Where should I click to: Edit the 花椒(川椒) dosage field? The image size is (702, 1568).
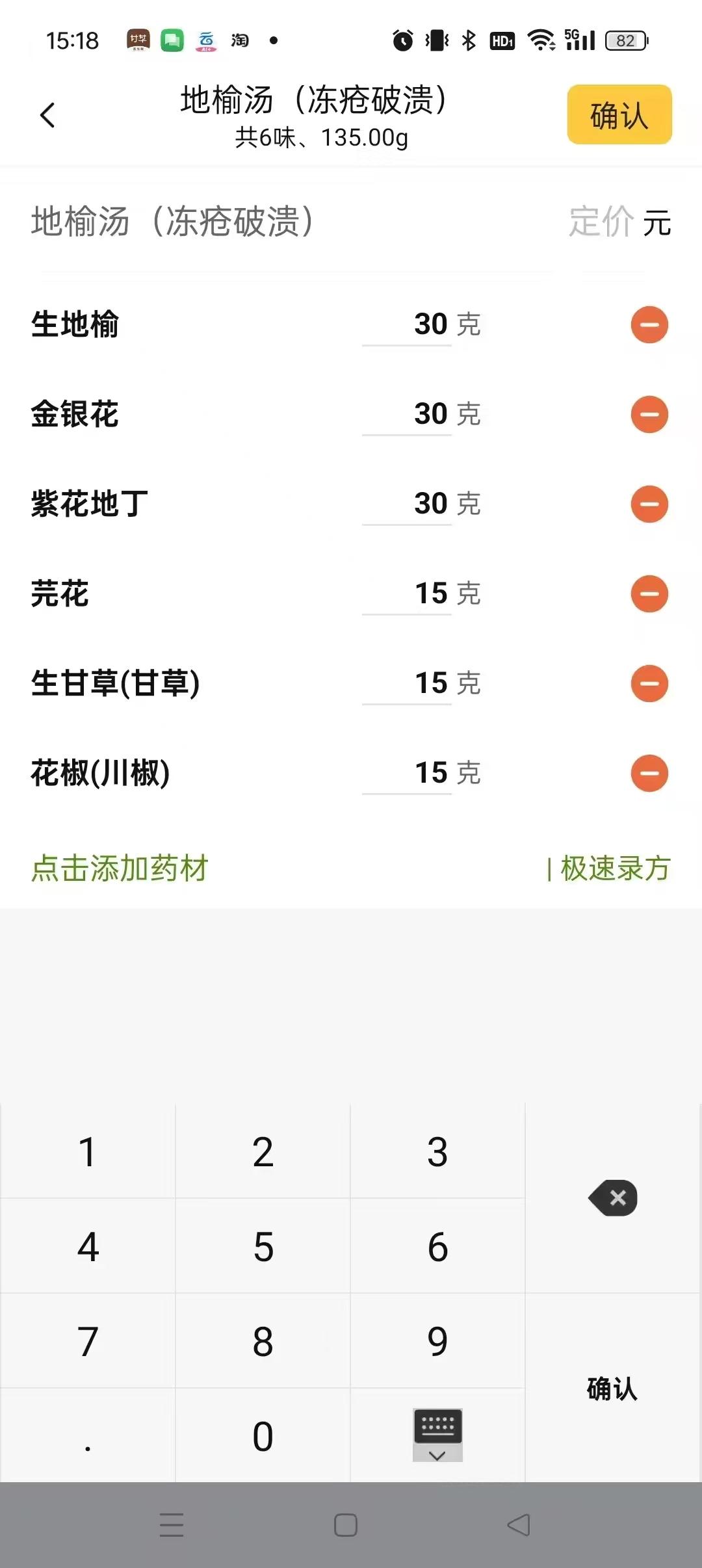pyautogui.click(x=408, y=773)
